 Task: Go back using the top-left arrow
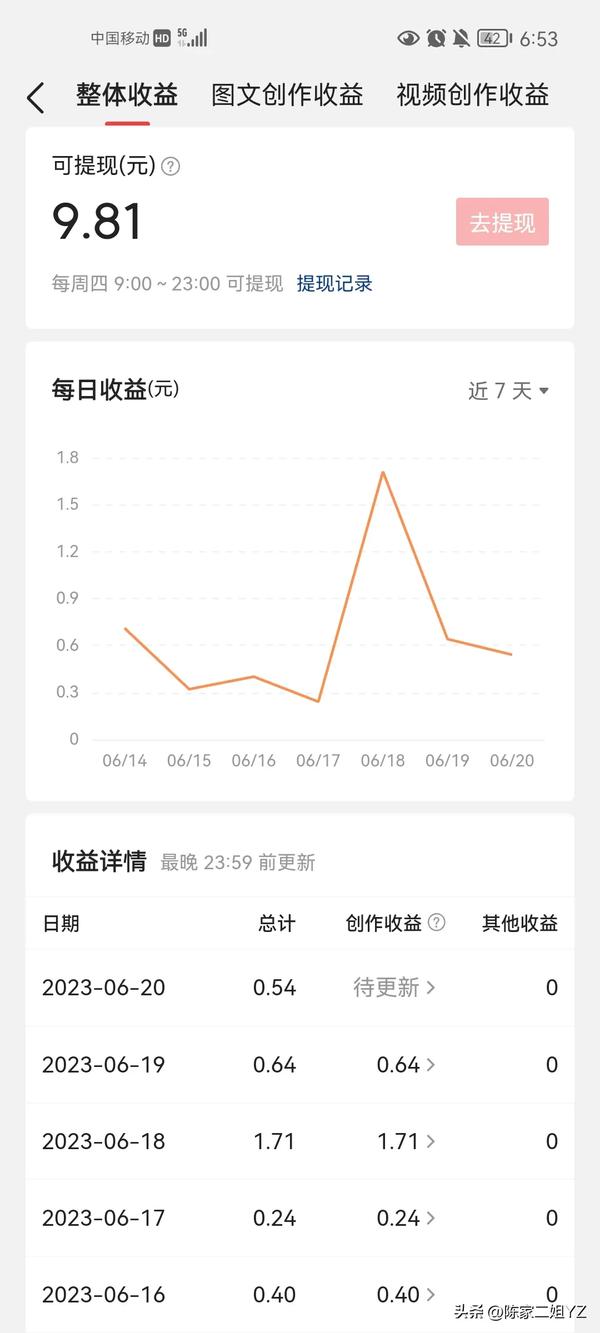pos(36,97)
